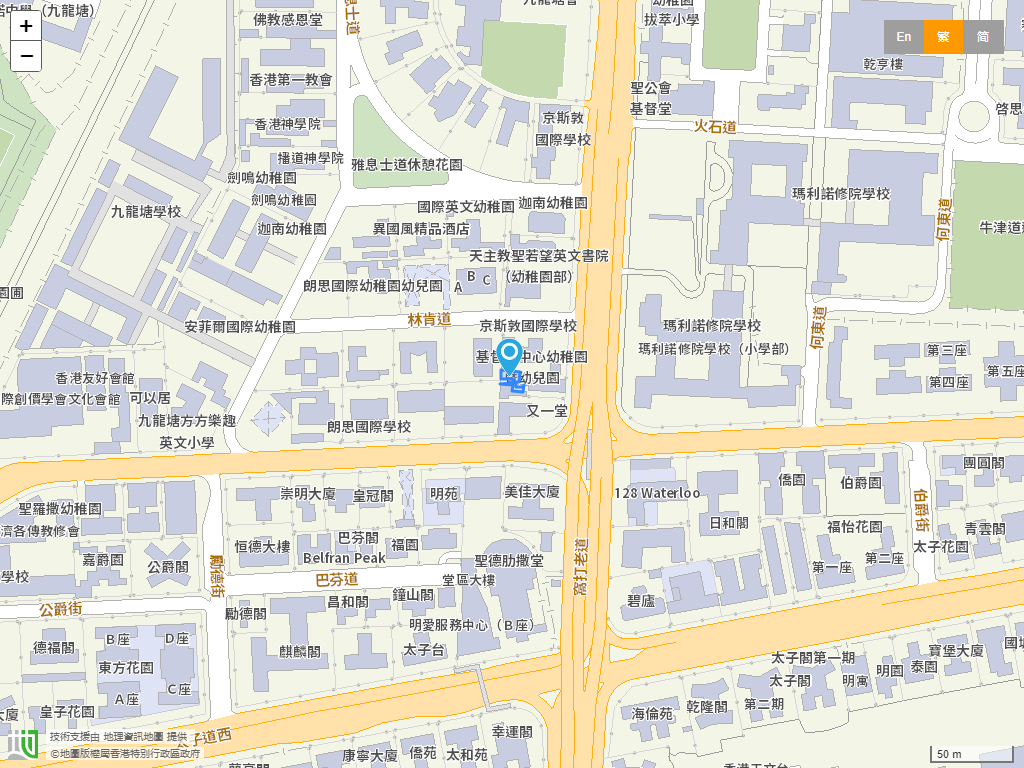Zoom in on the map
Viewport: 1024px width, 768px height.
pyautogui.click(x=26, y=26)
